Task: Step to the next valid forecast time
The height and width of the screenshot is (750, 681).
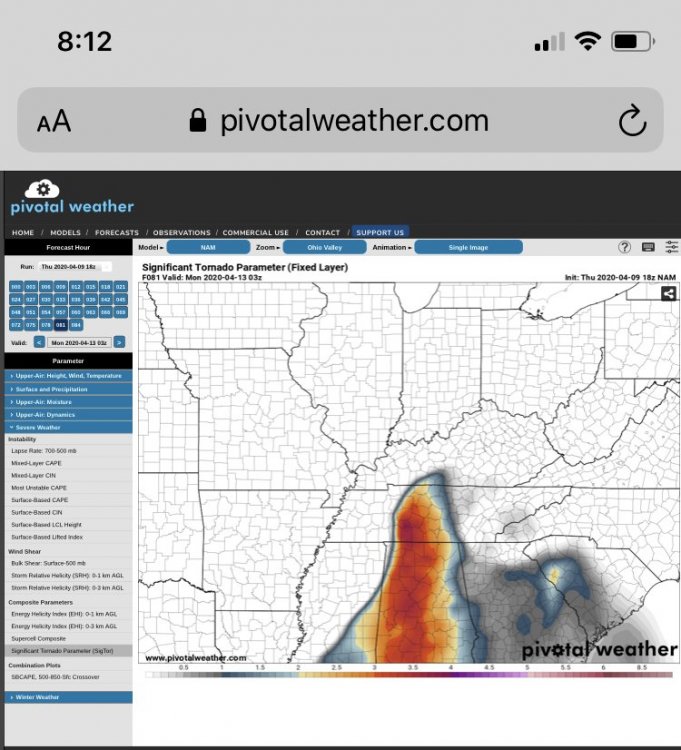Action: coord(119,342)
